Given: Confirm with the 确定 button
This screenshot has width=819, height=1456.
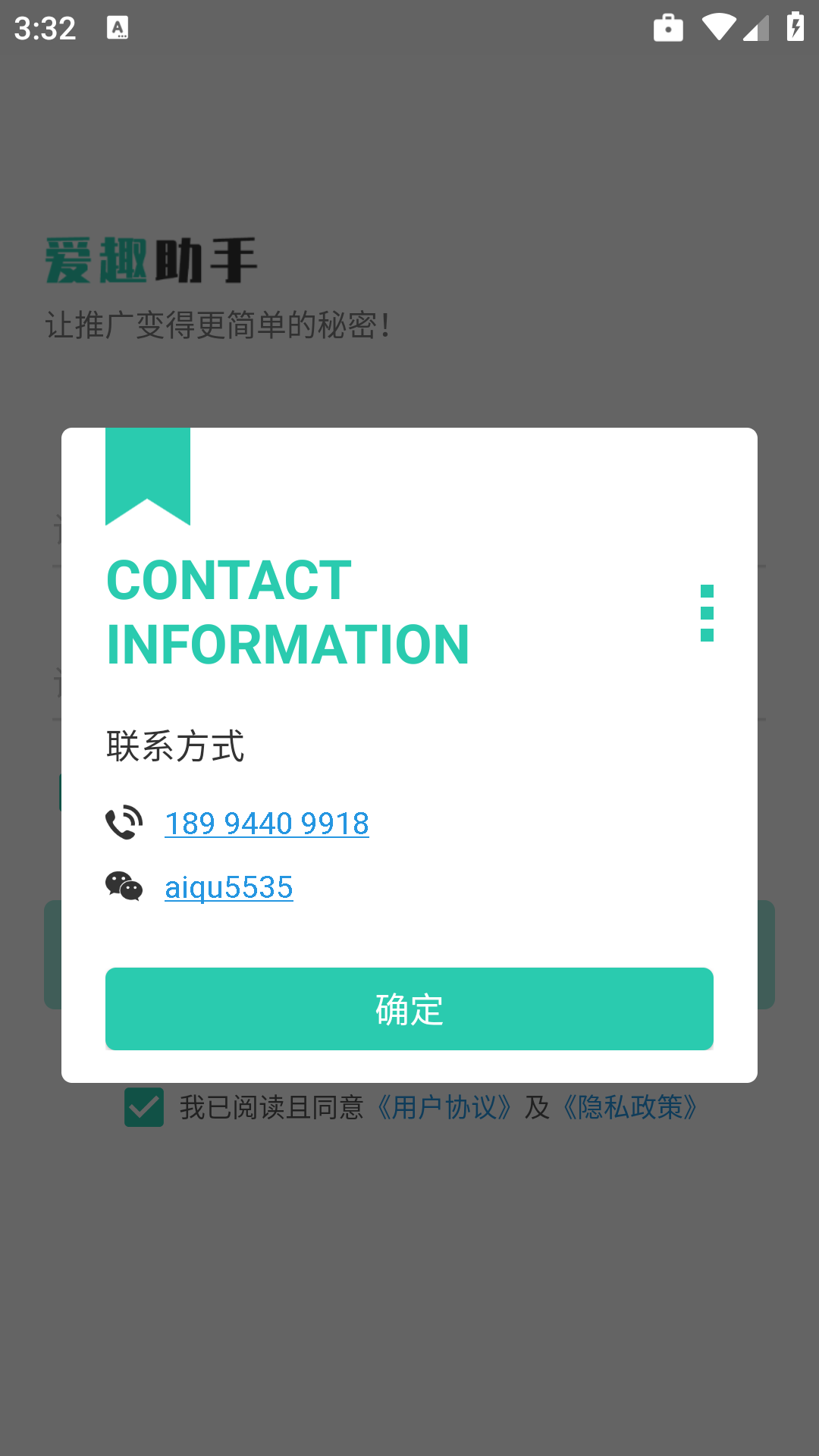Looking at the screenshot, I should click(x=409, y=1009).
